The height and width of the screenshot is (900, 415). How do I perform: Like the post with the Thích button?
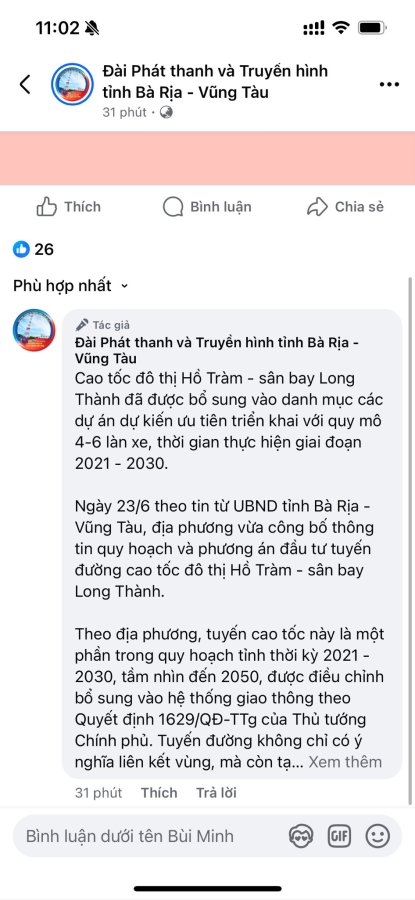point(68,207)
